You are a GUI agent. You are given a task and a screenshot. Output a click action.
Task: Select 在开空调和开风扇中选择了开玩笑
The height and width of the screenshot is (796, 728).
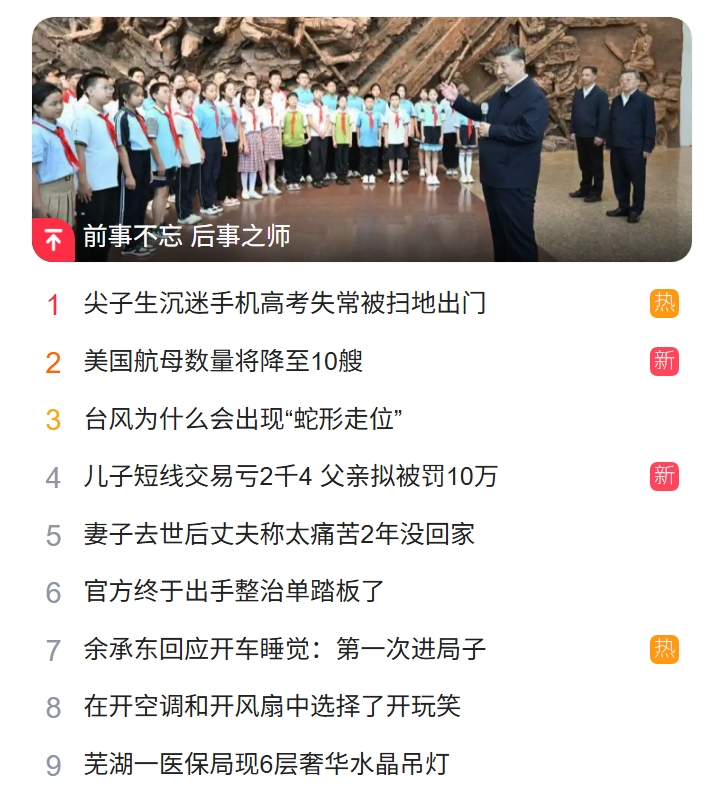(272, 707)
